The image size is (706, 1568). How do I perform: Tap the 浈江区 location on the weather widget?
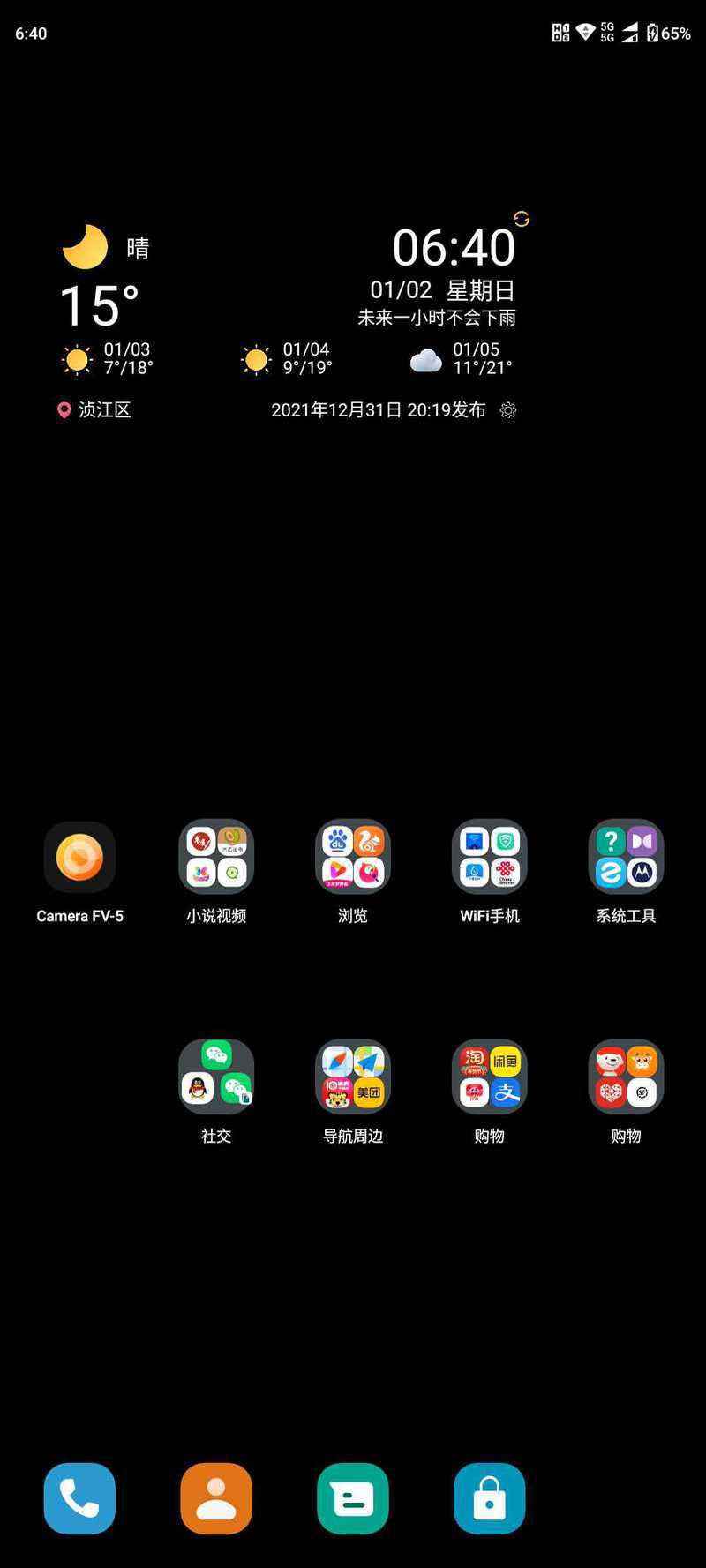coord(94,410)
